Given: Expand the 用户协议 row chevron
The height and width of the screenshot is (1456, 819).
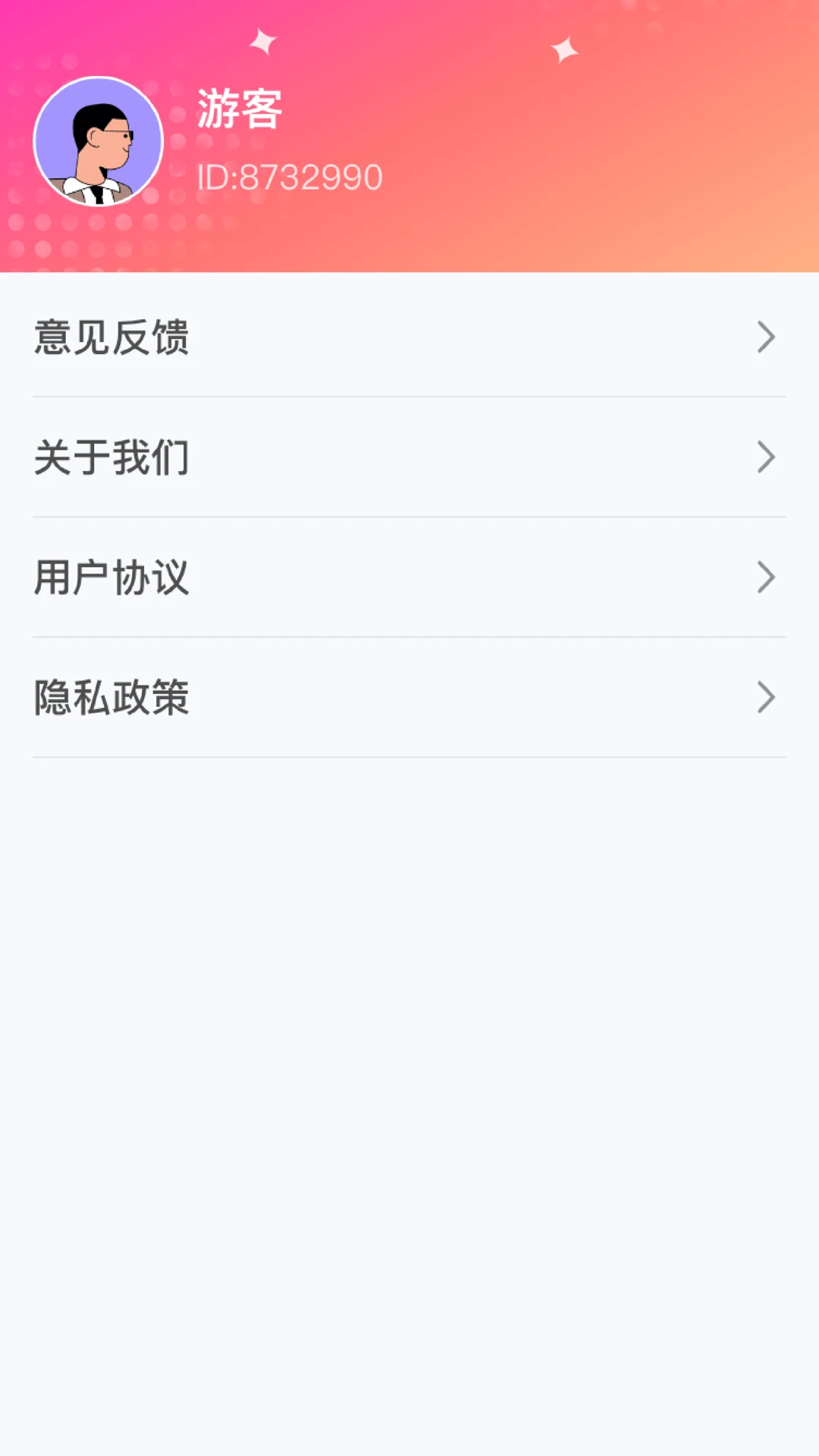Looking at the screenshot, I should click(x=767, y=579).
